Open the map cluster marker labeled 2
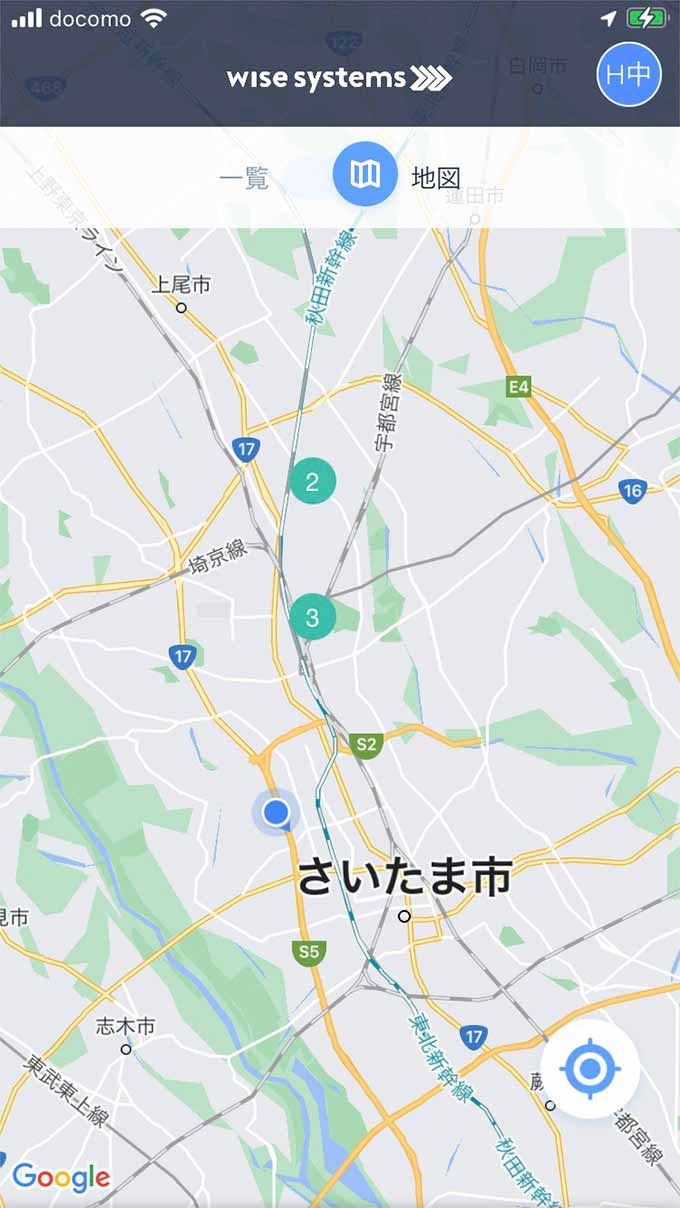 pos(312,483)
